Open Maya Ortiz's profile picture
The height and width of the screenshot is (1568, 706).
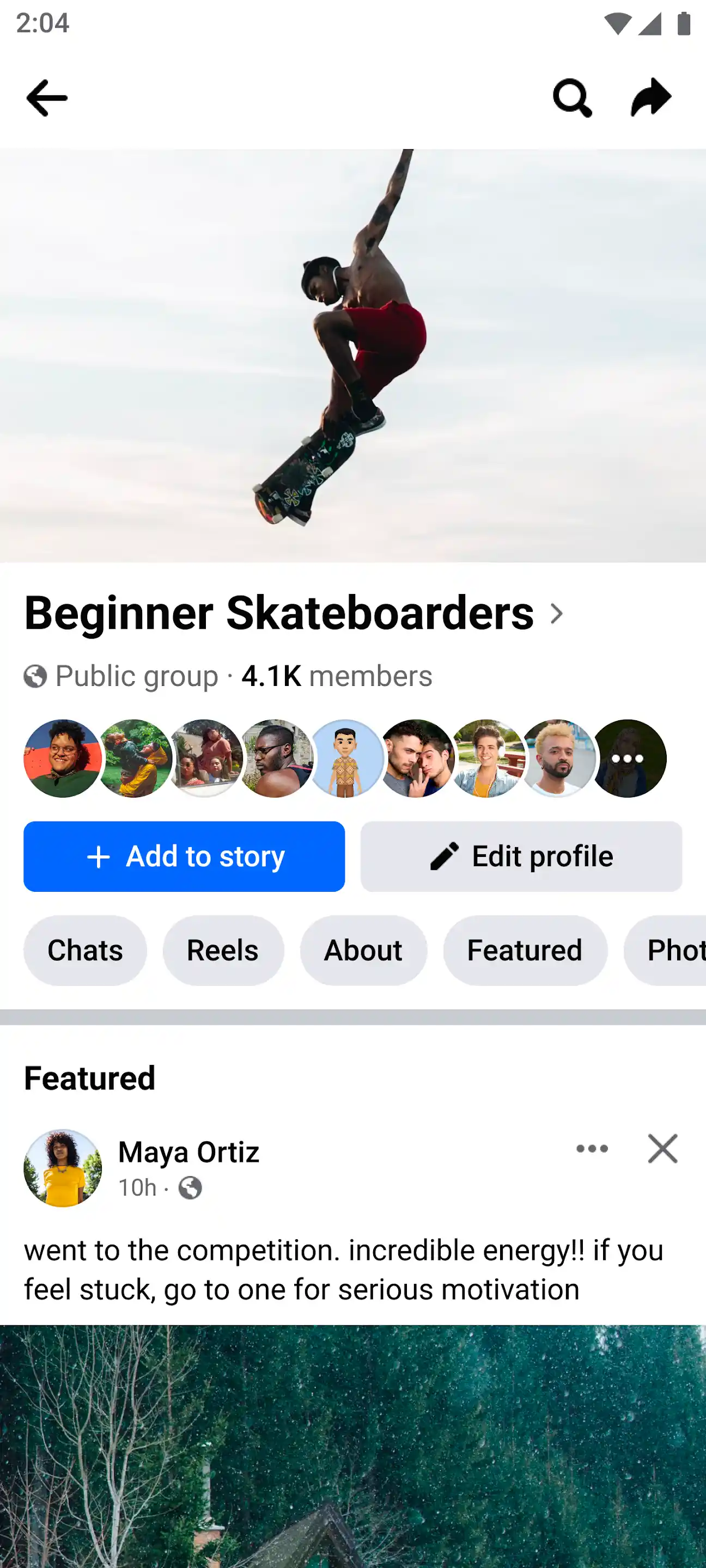(63, 1167)
